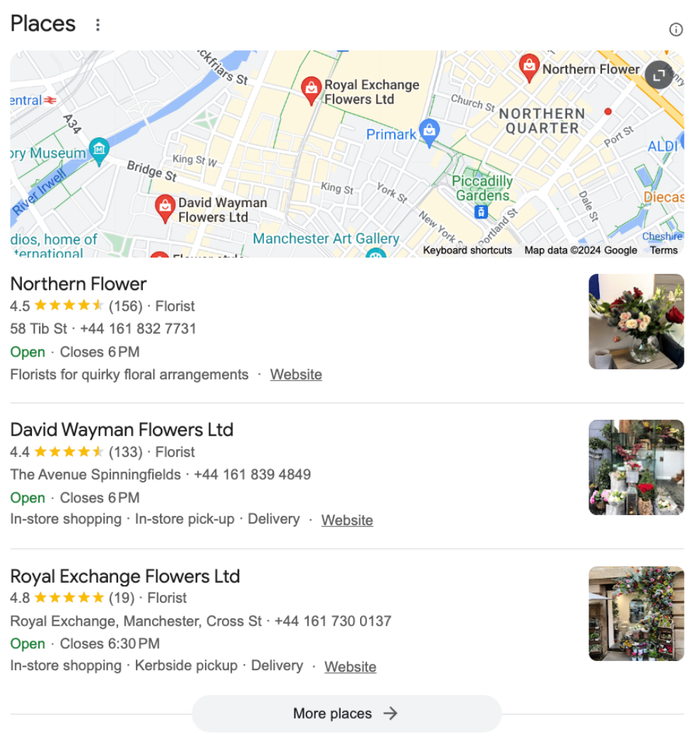
Task: Open the Places overflow menu
Action: [x=97, y=25]
